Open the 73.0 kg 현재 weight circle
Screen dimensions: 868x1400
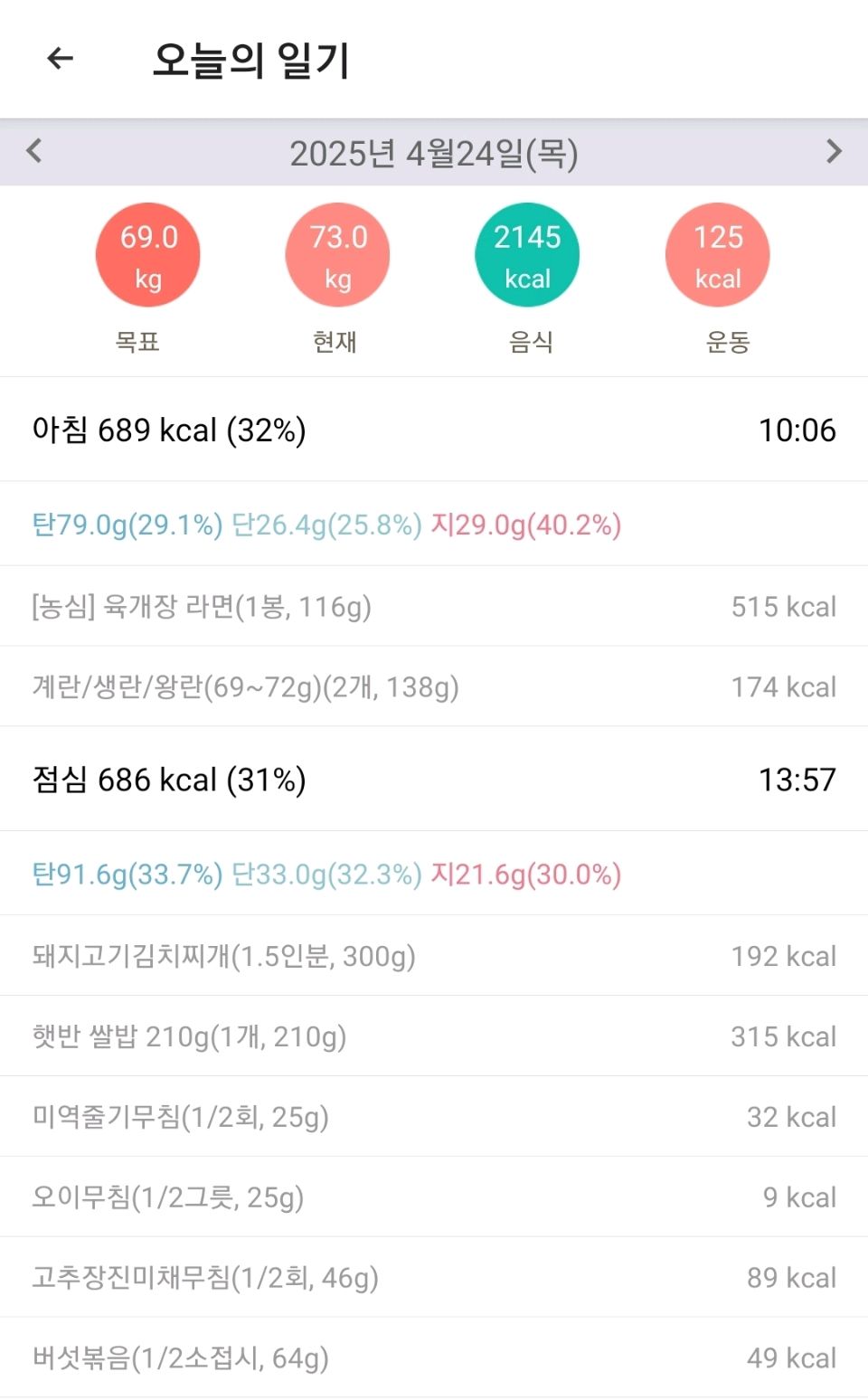[x=338, y=255]
